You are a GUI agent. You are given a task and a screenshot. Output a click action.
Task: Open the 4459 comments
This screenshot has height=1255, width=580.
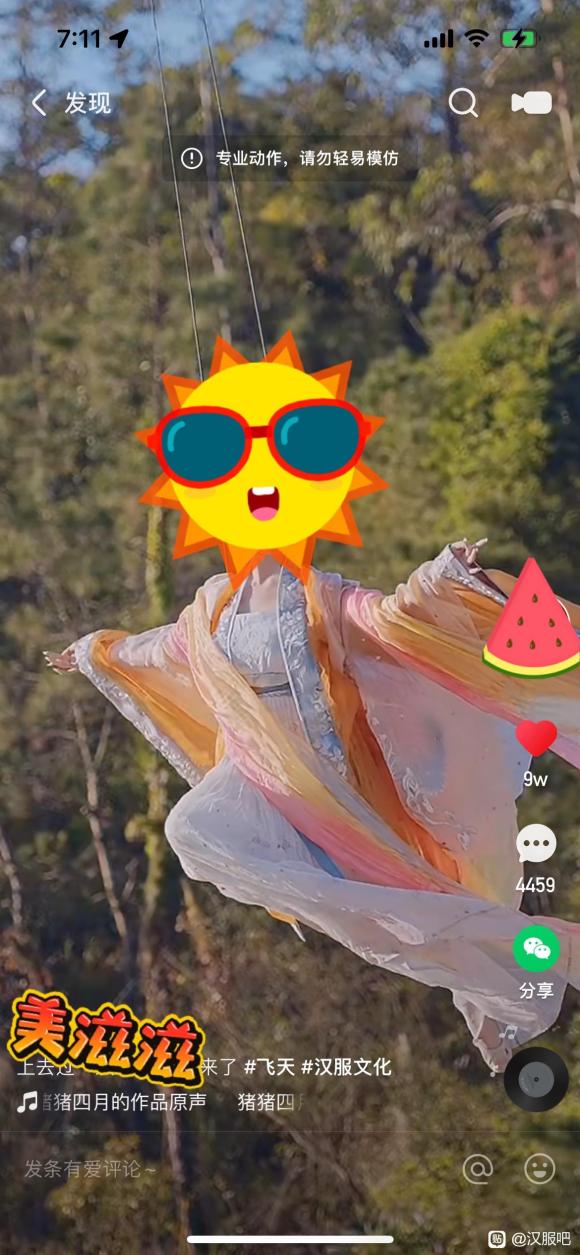pyautogui.click(x=536, y=845)
